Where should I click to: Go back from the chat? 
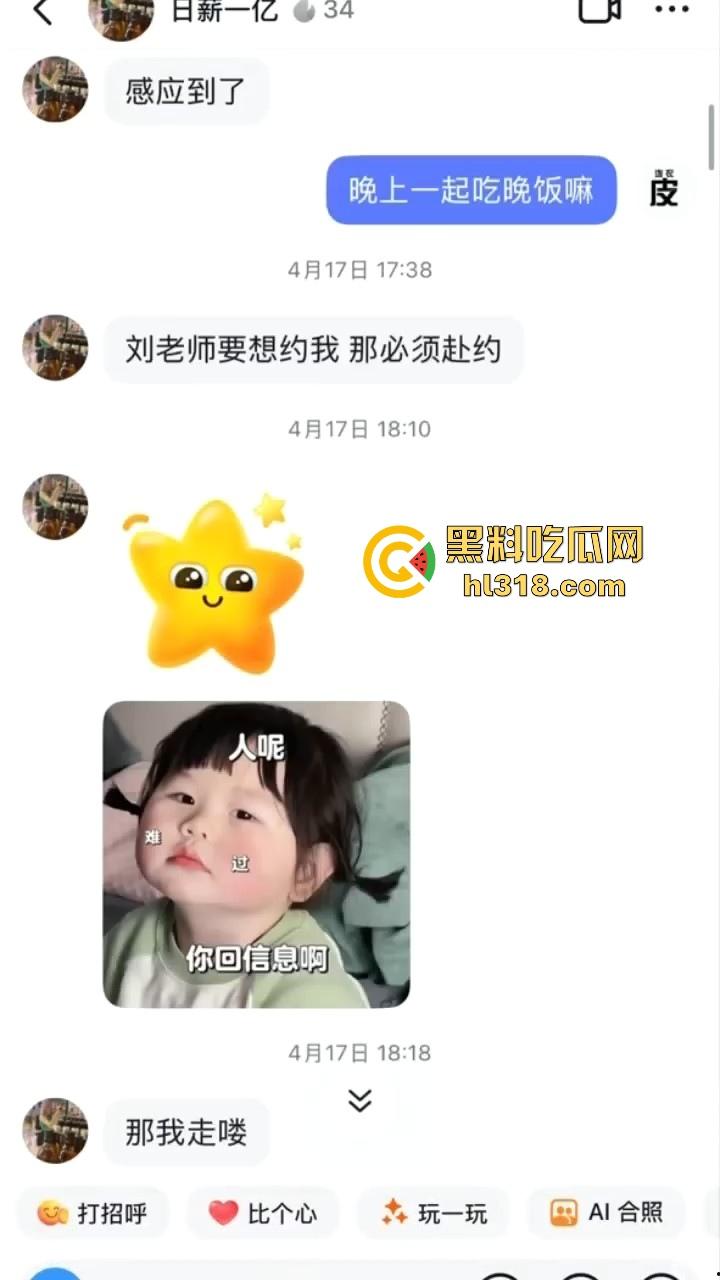click(x=42, y=12)
